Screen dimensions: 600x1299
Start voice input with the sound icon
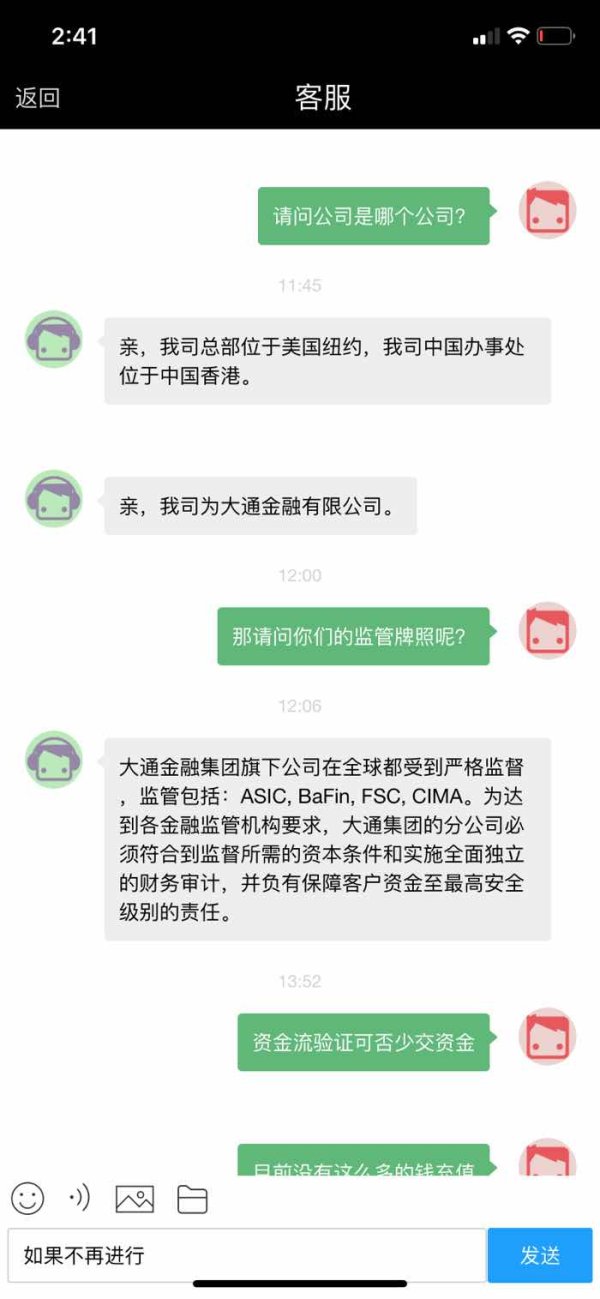79,1197
